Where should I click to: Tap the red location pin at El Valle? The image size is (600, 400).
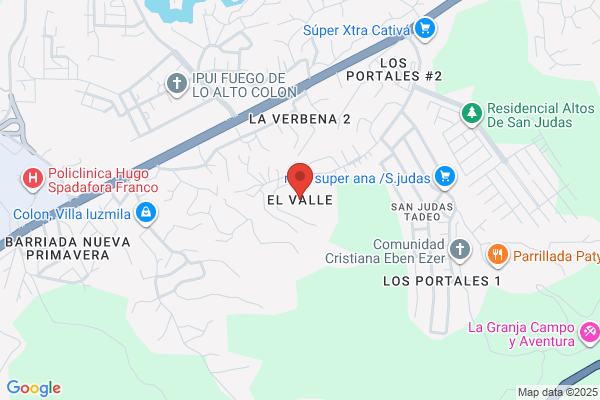click(x=300, y=180)
